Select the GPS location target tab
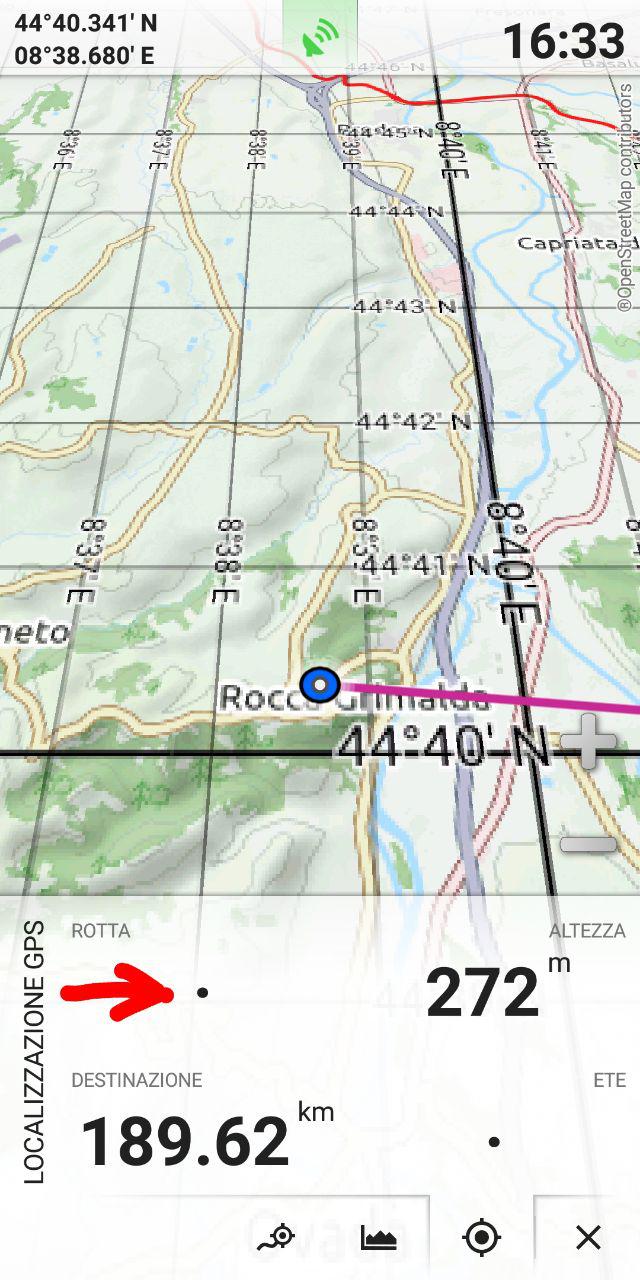 [482, 1238]
